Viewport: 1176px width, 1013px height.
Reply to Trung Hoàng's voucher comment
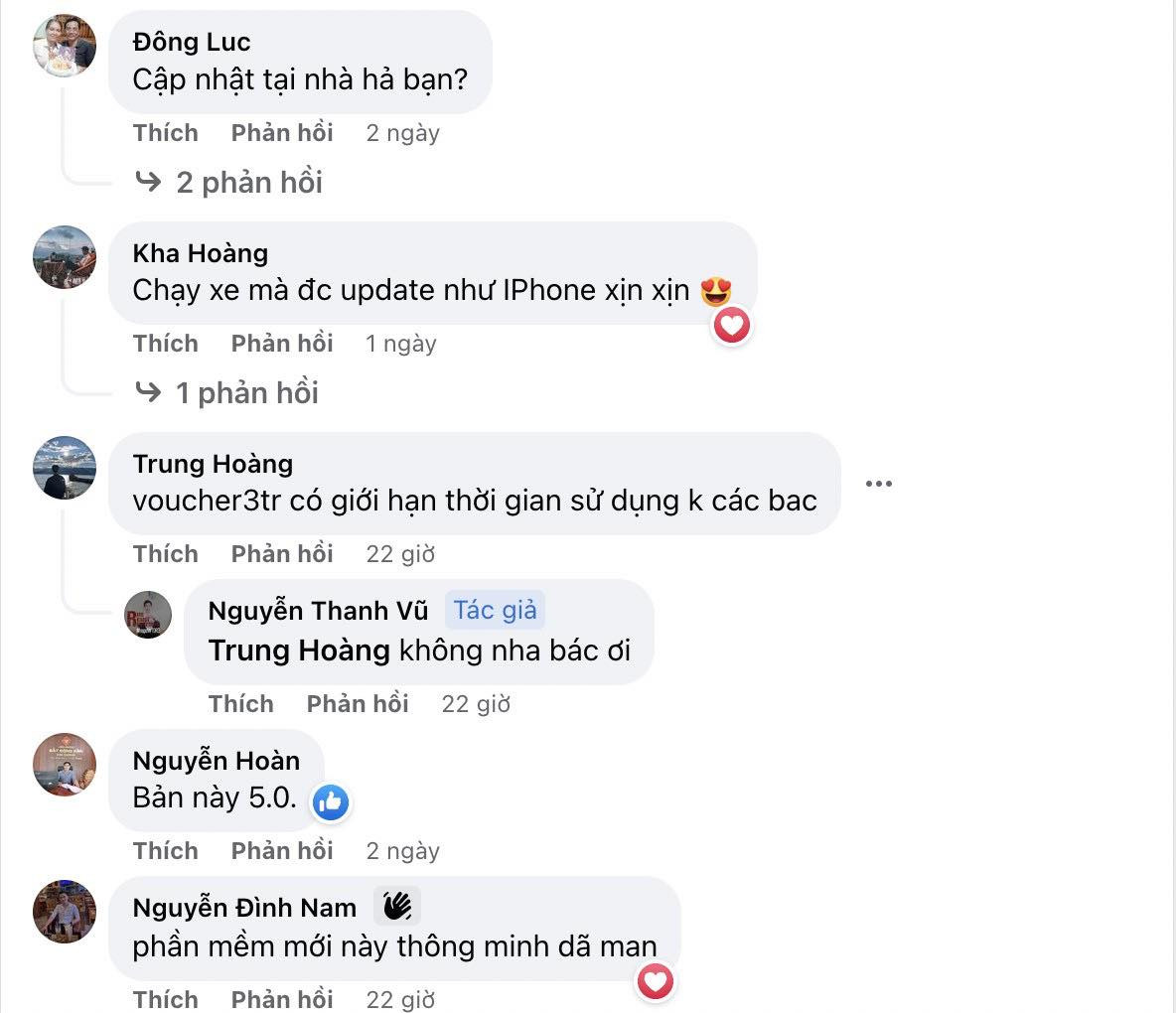pos(282,554)
